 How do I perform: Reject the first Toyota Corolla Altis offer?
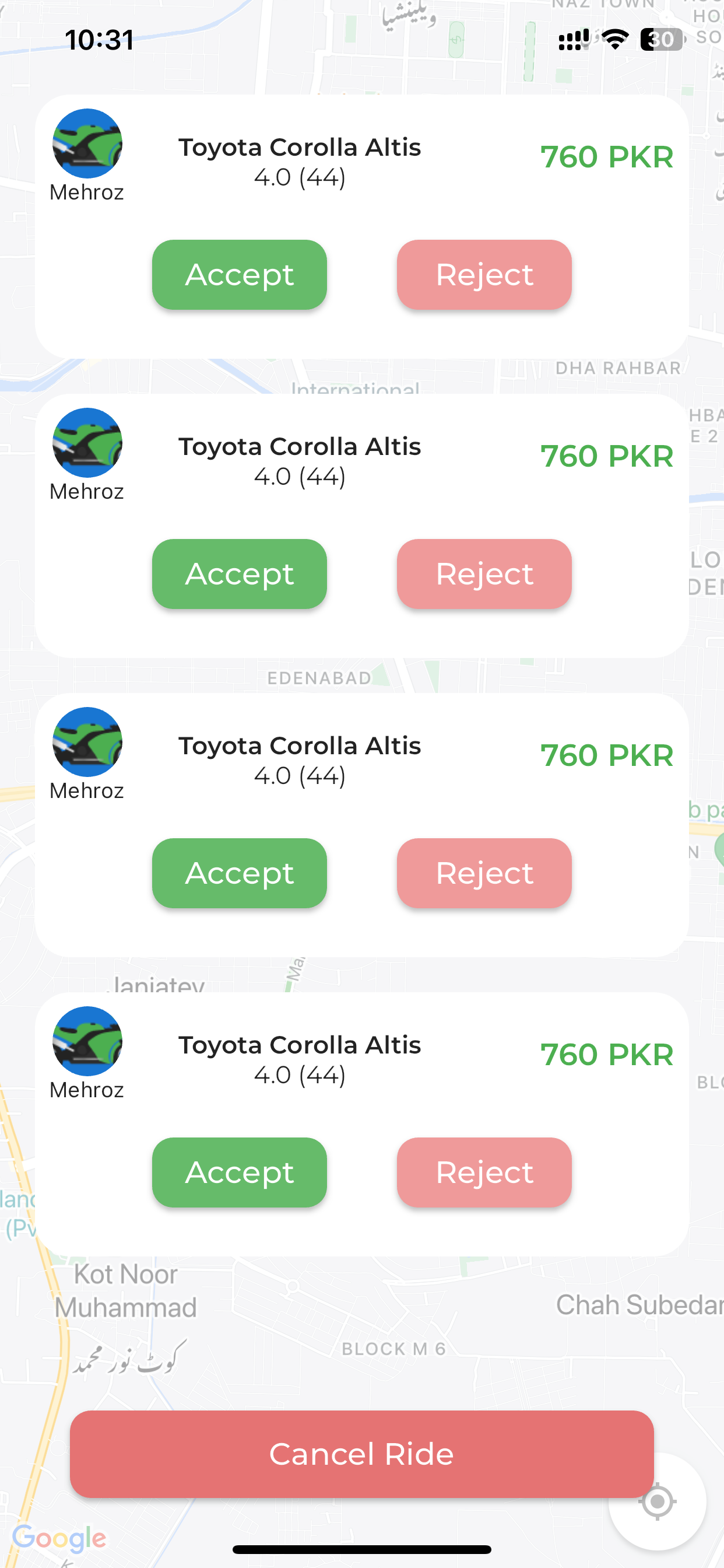click(x=484, y=275)
